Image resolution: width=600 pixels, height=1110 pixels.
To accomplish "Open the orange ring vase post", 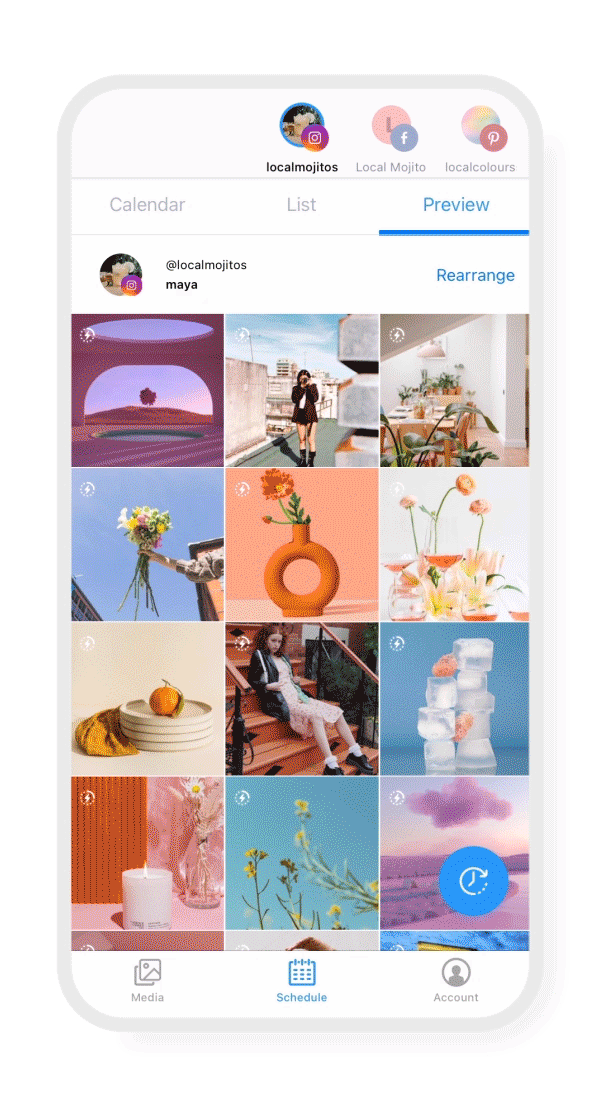I will point(302,545).
